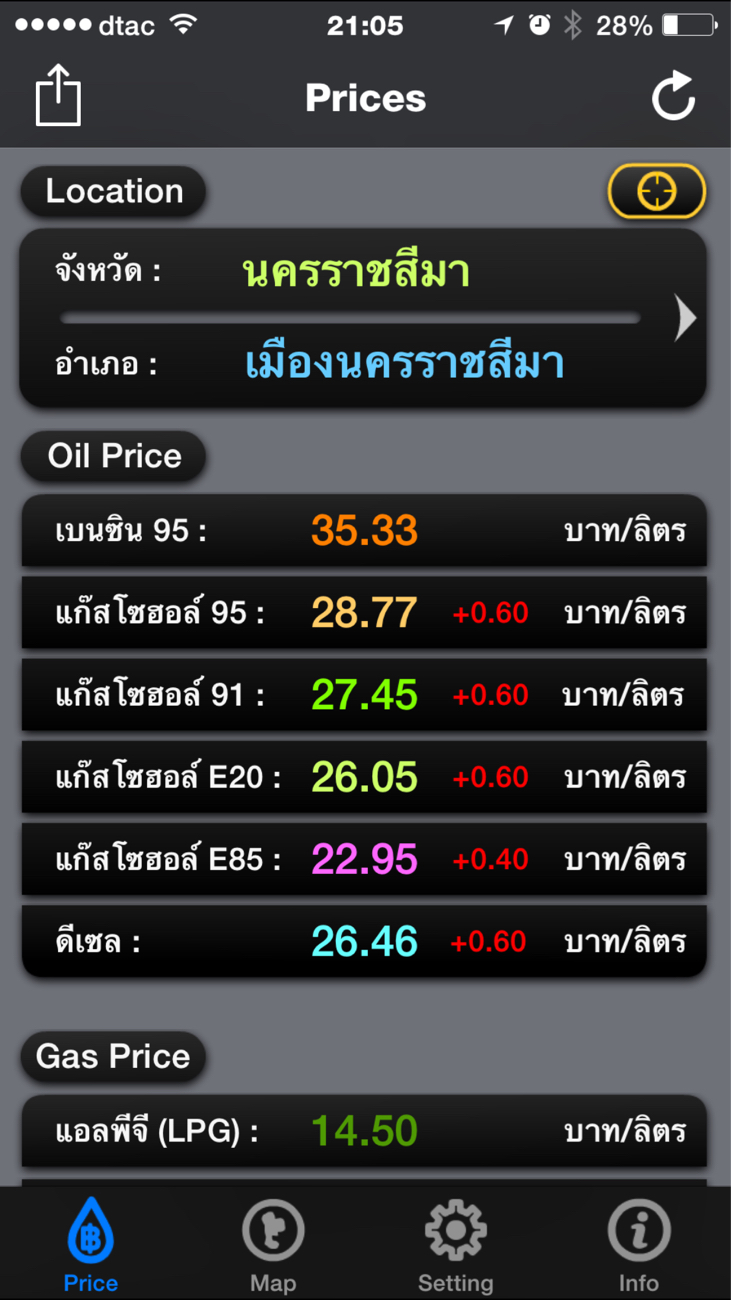The width and height of the screenshot is (731, 1300).
Task: Select the Price tab
Action: coord(91,1245)
